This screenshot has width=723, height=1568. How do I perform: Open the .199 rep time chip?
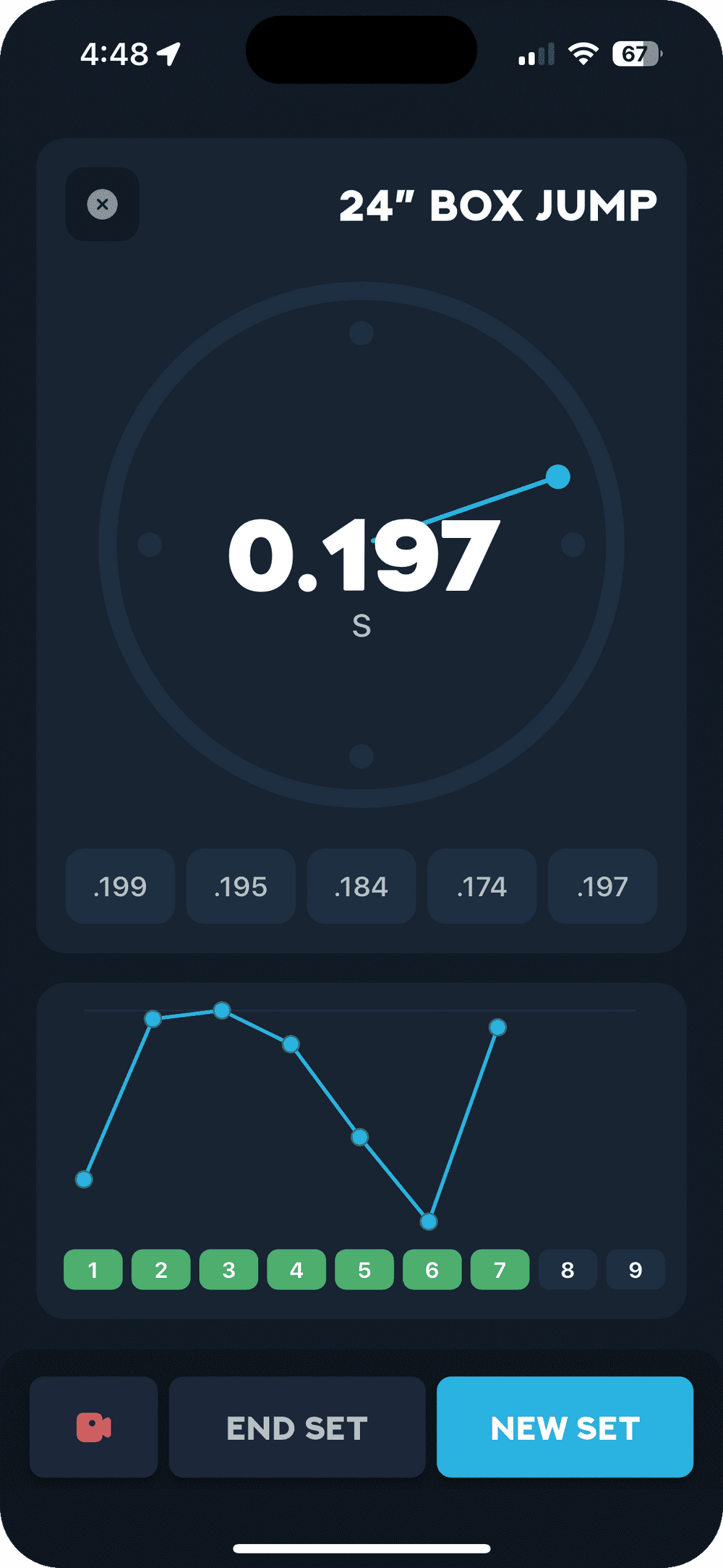(119, 887)
